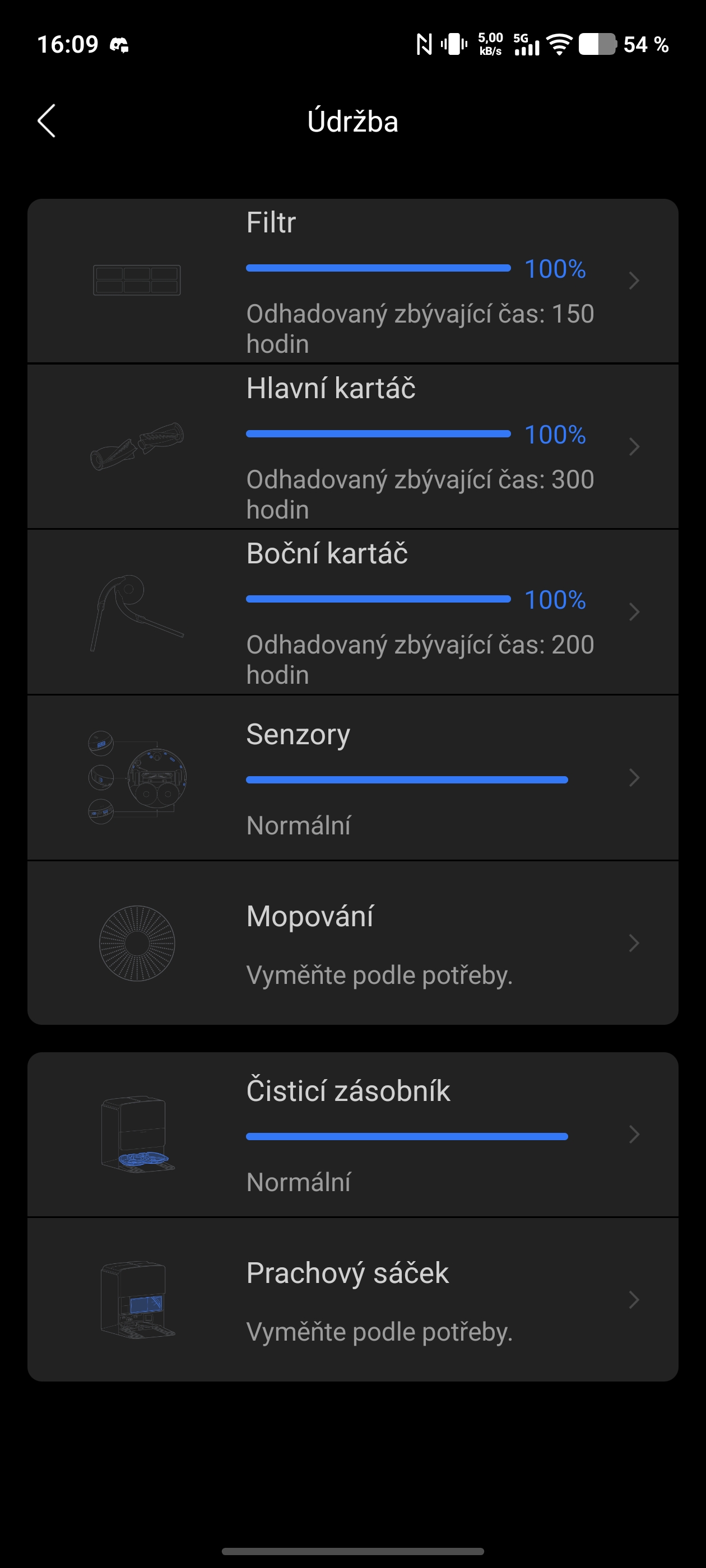Select the Mopování row

(x=352, y=943)
